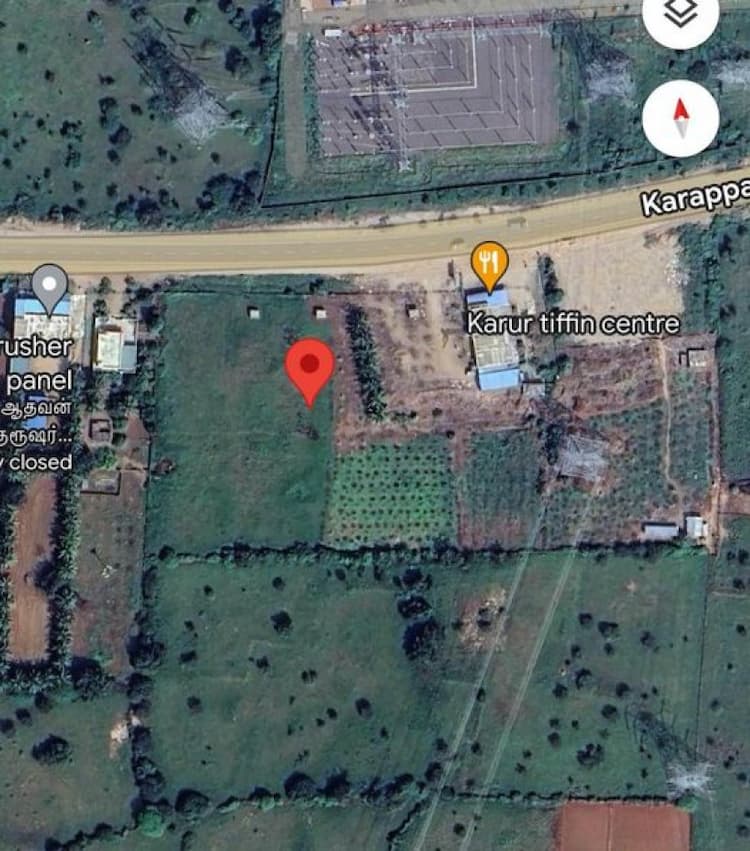Select the electrical substation at the top
The width and height of the screenshot is (750, 851).
click(x=420, y=90)
